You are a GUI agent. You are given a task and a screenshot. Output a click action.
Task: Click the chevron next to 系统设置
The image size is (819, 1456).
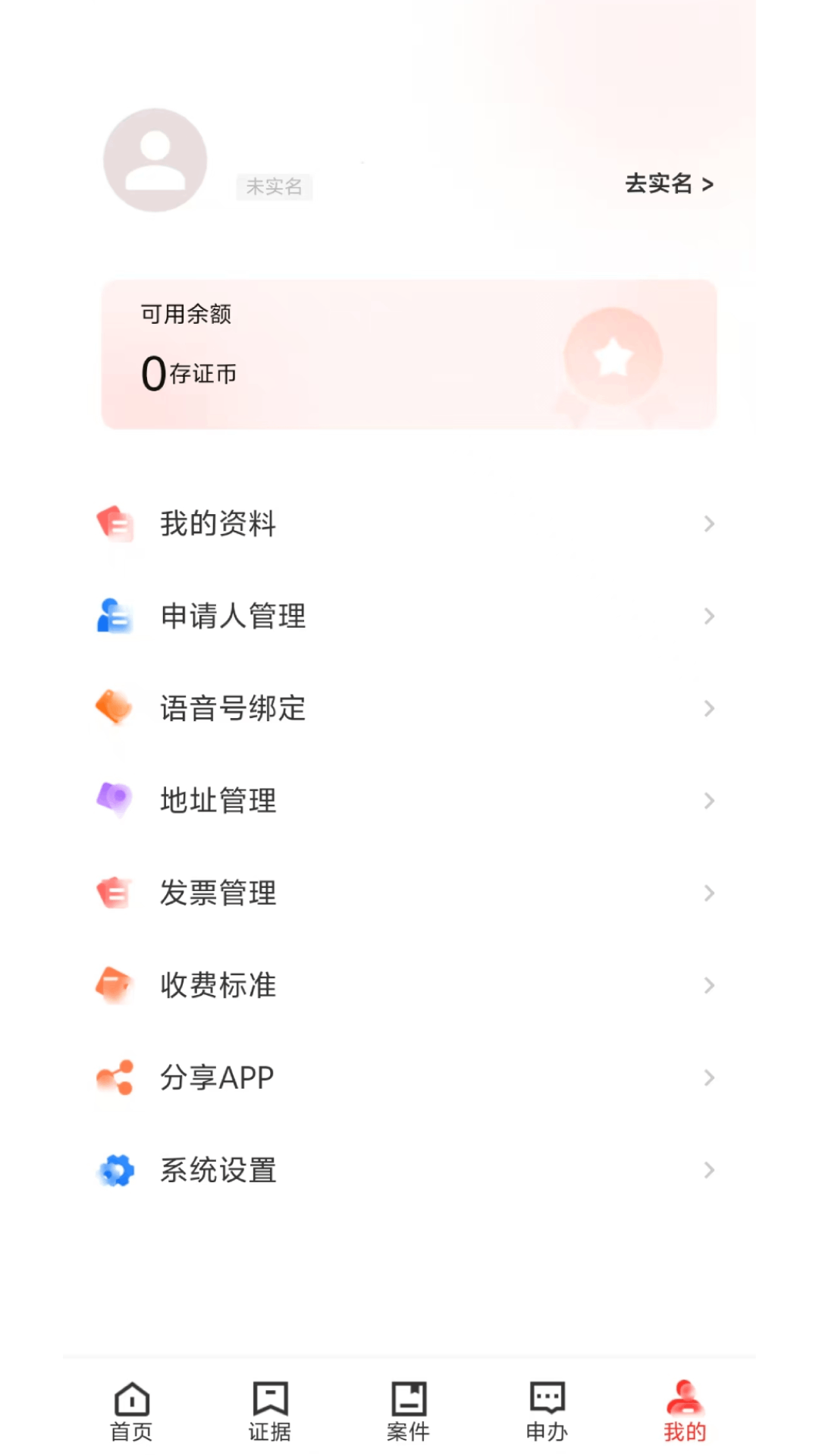pyautogui.click(x=708, y=1170)
